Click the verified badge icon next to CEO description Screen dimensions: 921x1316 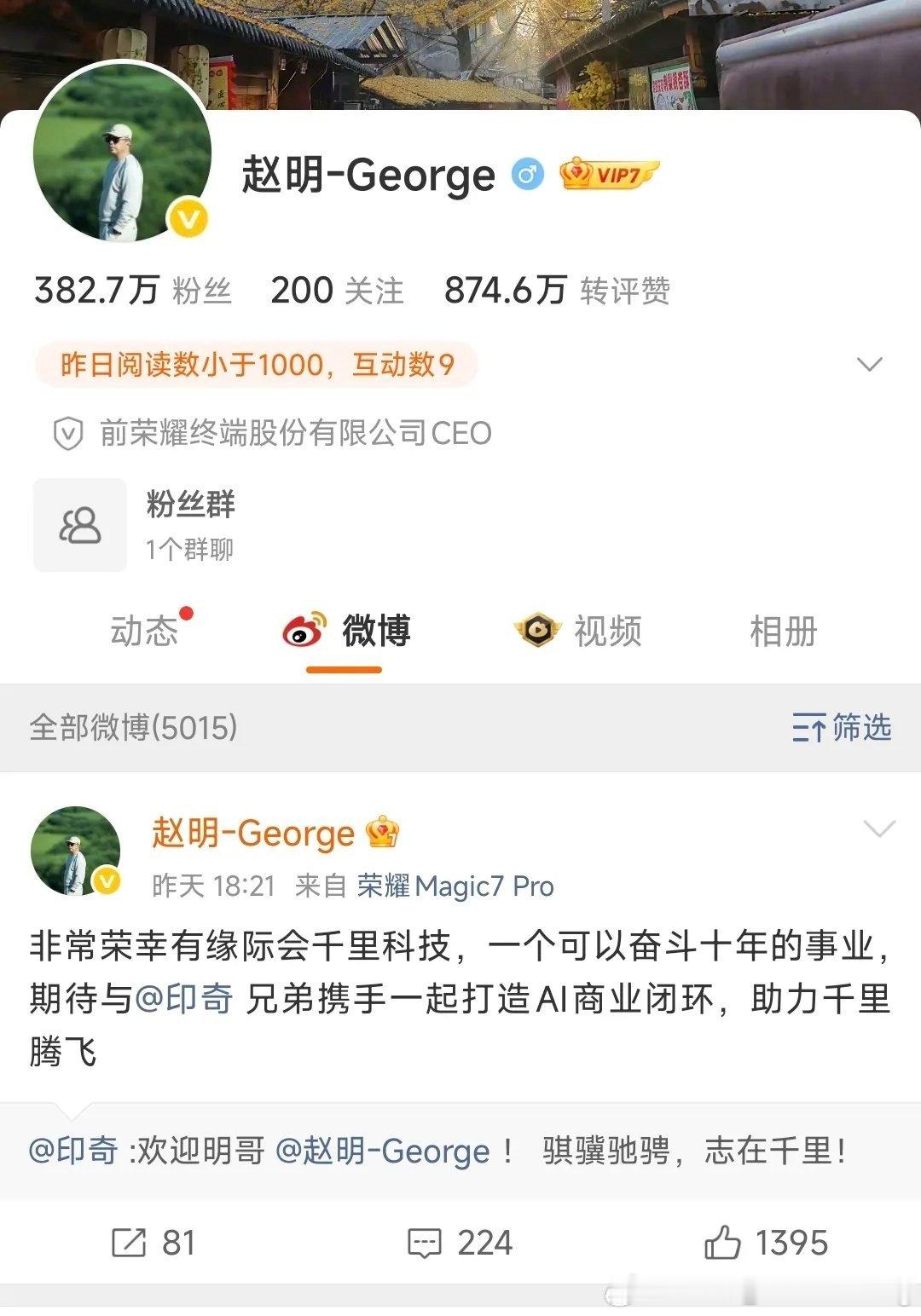(68, 433)
